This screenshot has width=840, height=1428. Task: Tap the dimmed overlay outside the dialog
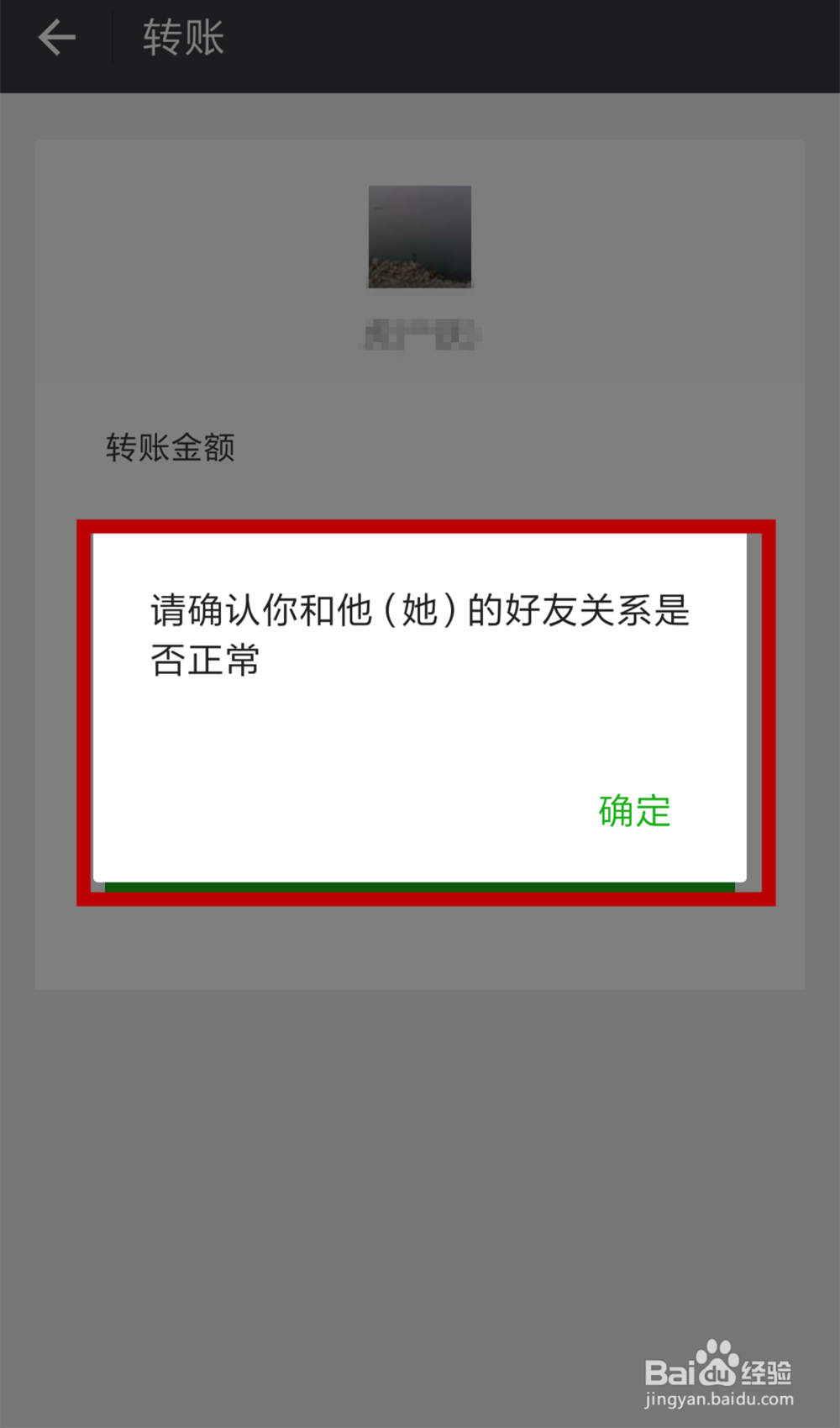(x=419, y=1135)
